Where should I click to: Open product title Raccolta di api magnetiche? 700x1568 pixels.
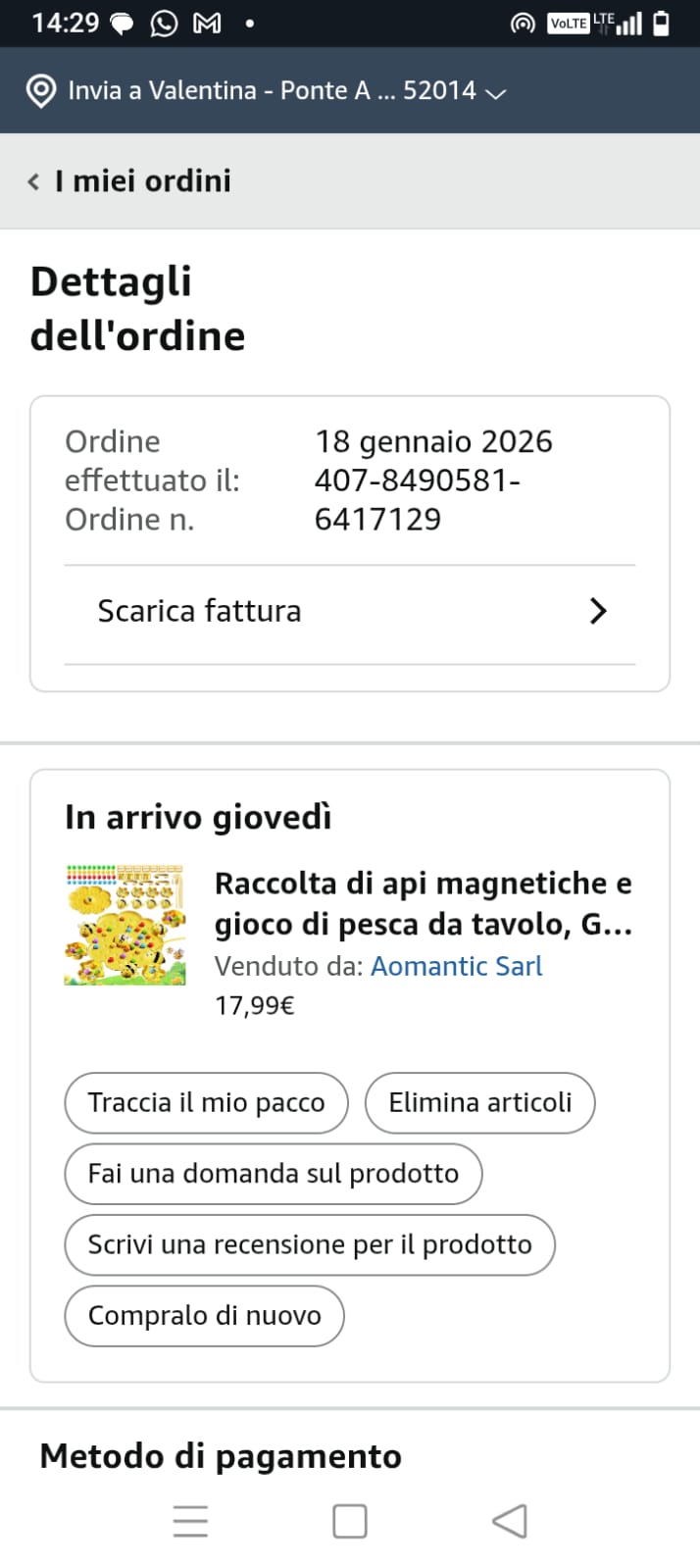point(423,903)
